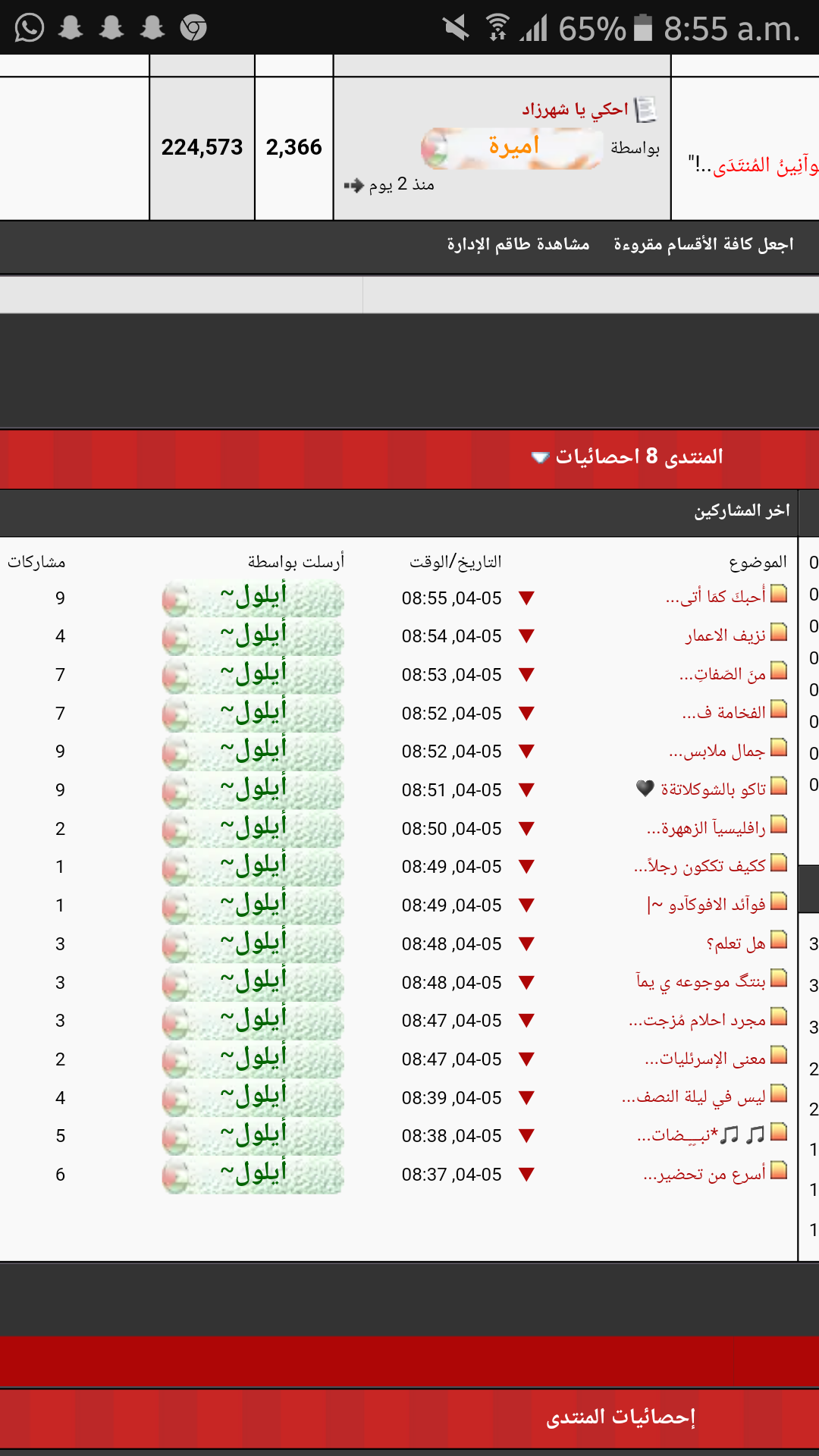Open topic هل تعلم؟
The width and height of the screenshot is (819, 1456).
pos(736,943)
